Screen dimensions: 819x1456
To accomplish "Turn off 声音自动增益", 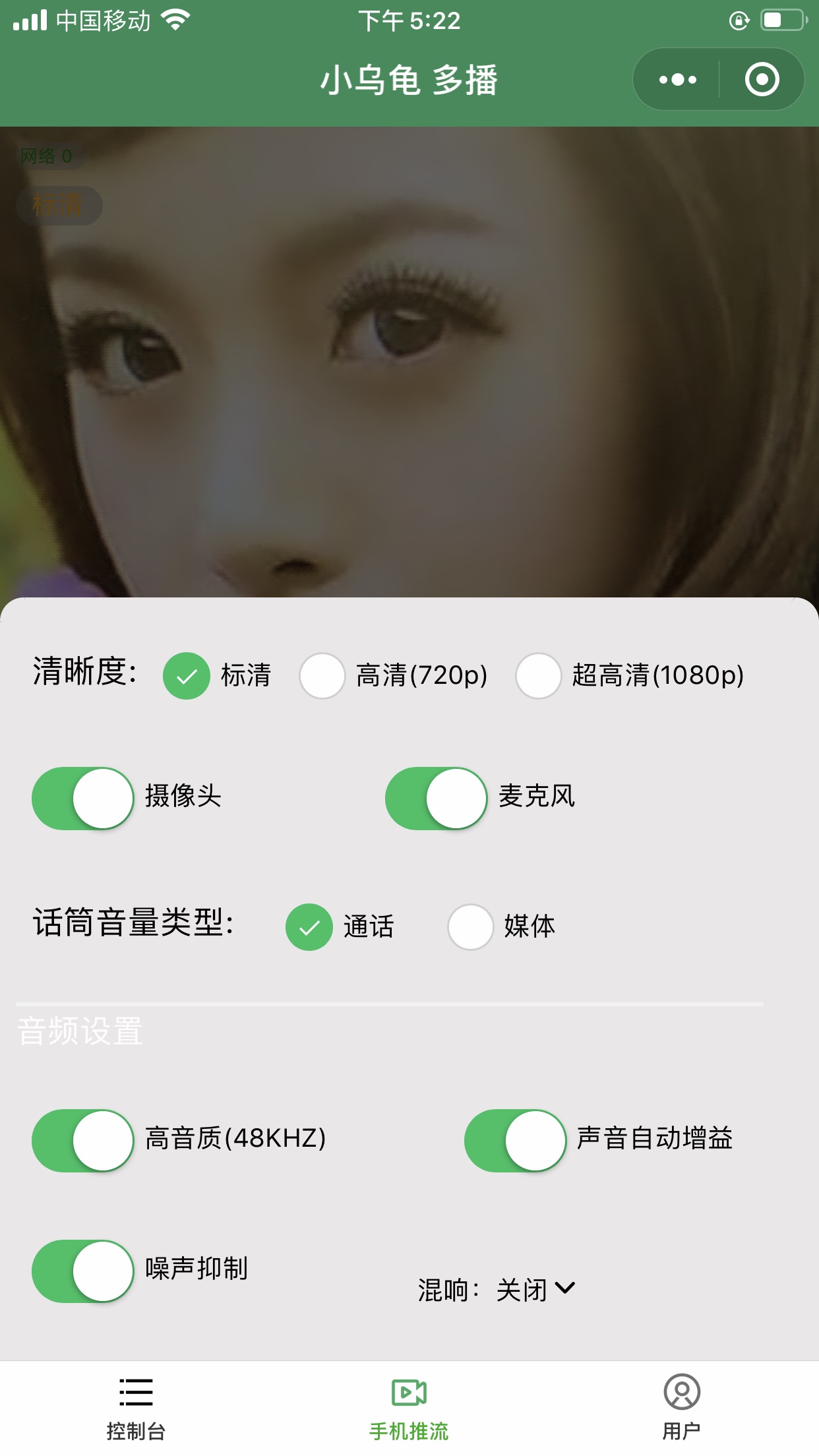I will [515, 1140].
